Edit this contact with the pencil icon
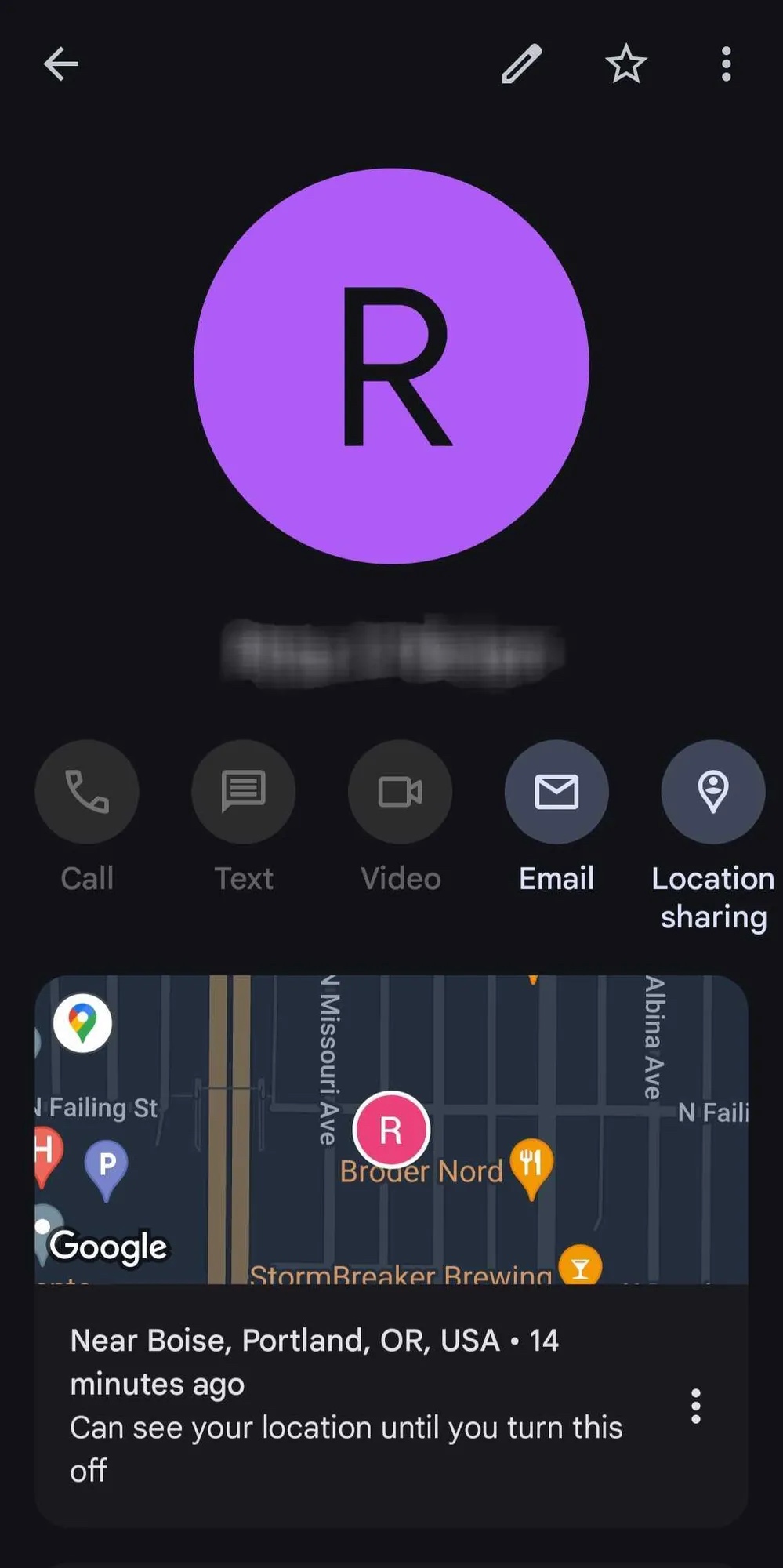 click(522, 64)
